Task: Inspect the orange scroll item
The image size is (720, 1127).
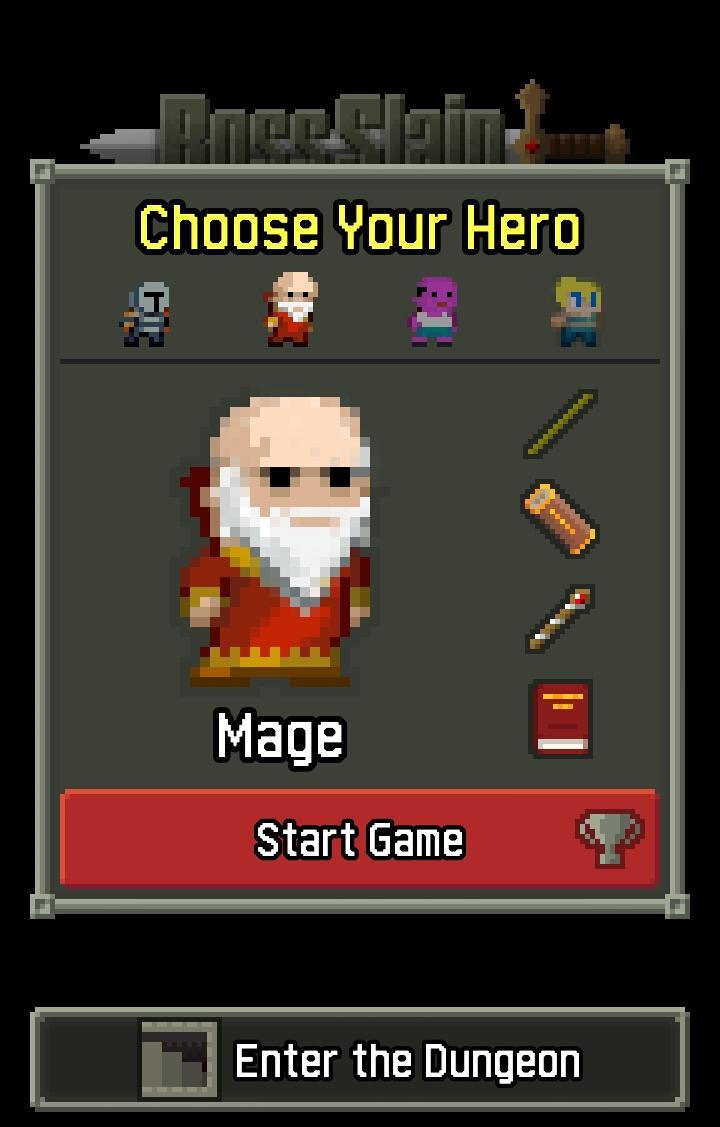Action: coord(561,520)
